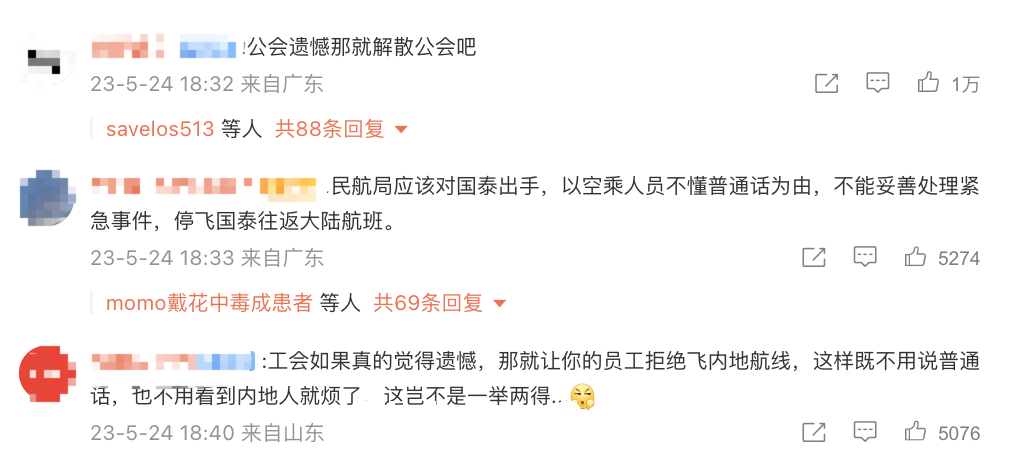The image size is (1012, 460).
Task: Open avatar of the 18:40 Shandong commenter
Action: [48, 373]
